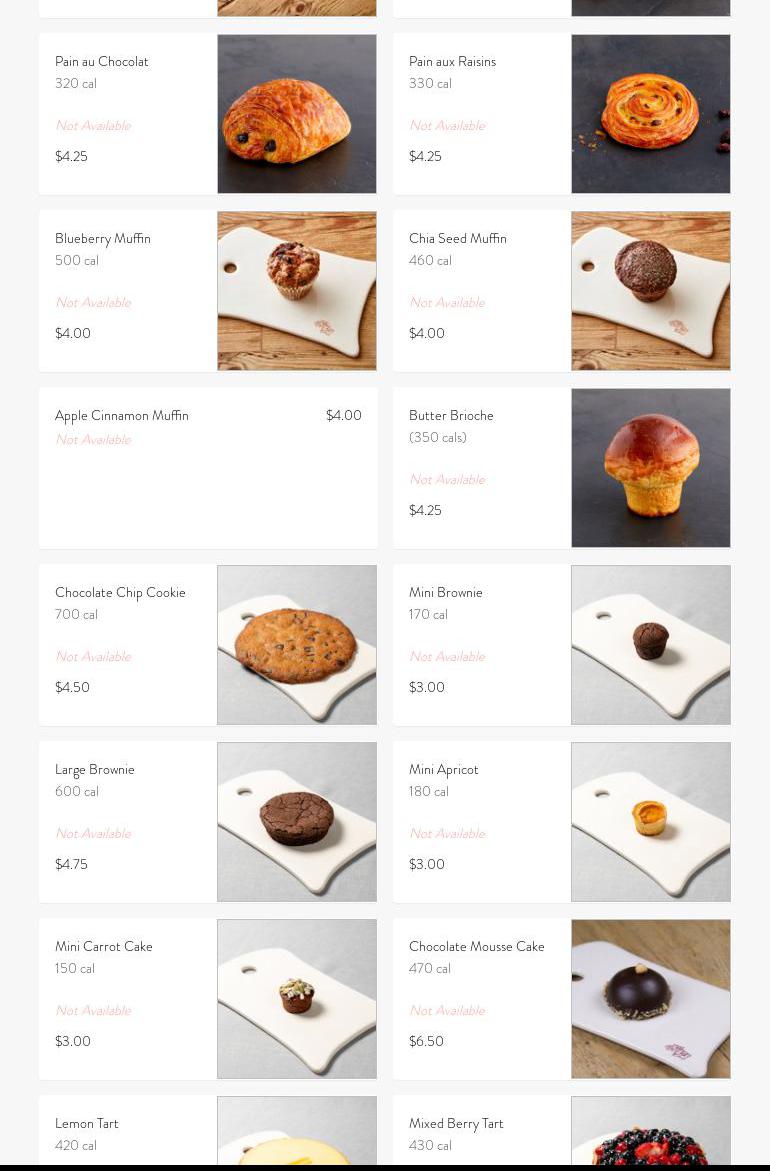Open the Mini Carrot Cake item
The height and width of the screenshot is (1171, 770).
tap(208, 999)
